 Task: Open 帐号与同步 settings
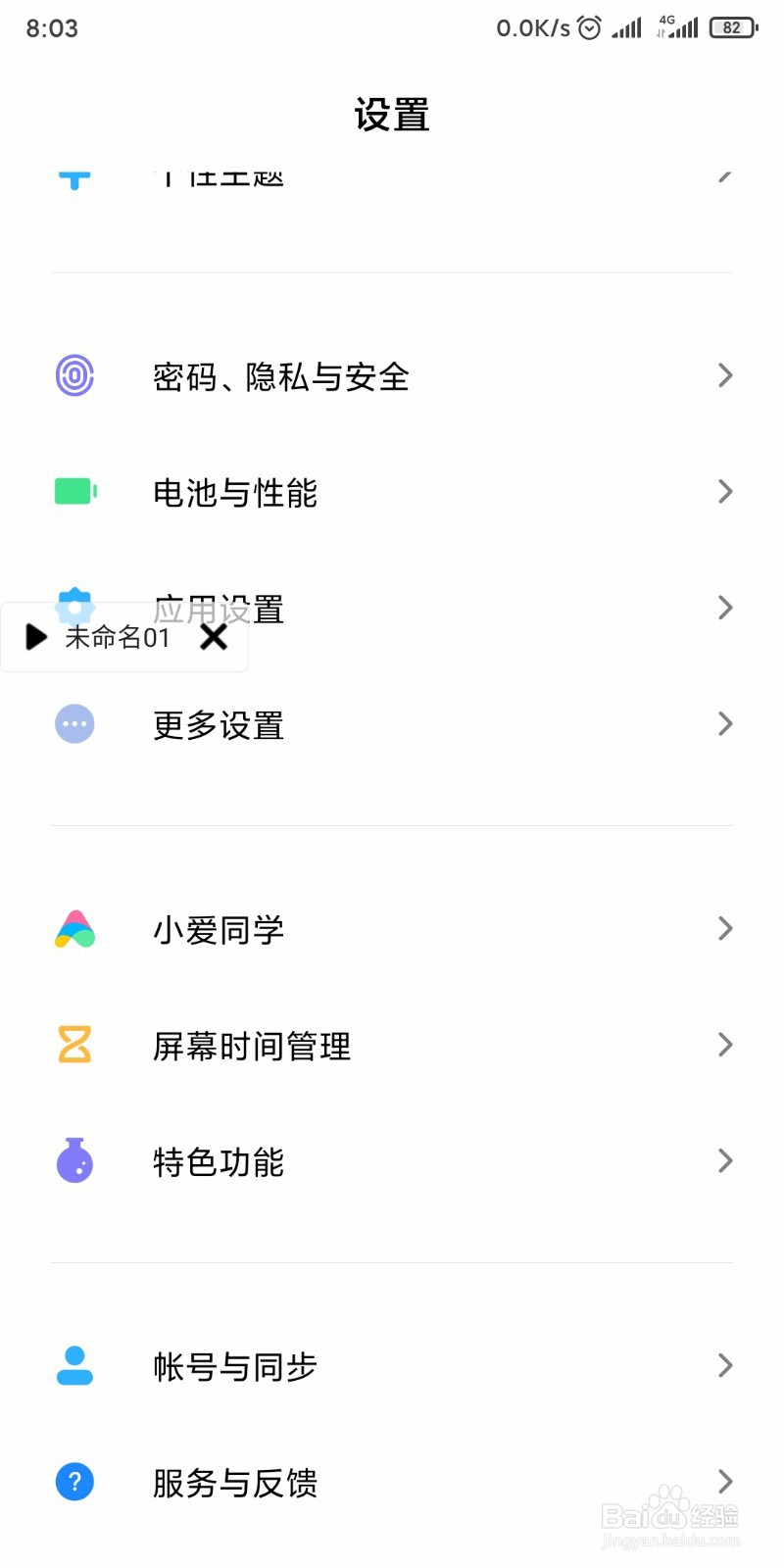point(392,1366)
